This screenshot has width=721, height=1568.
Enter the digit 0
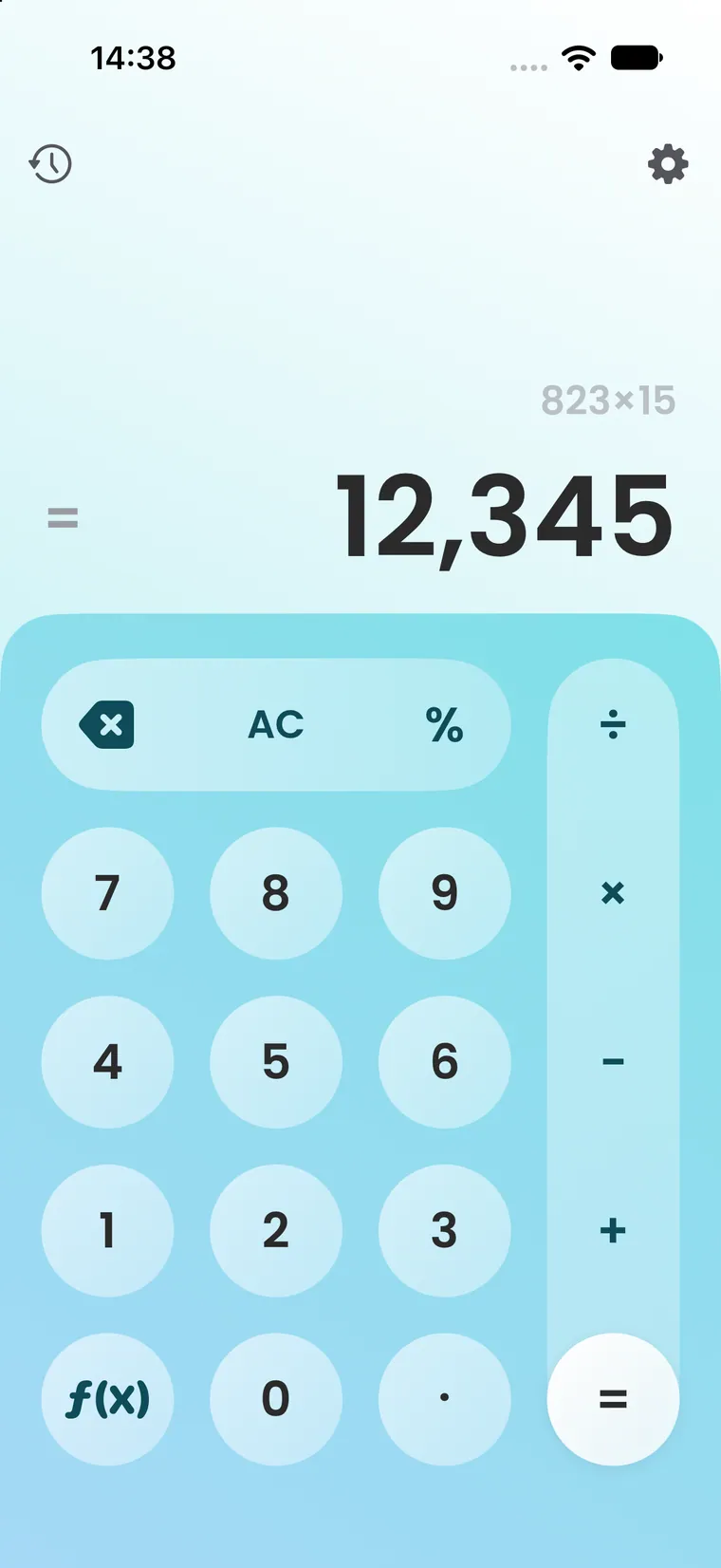point(276,1399)
